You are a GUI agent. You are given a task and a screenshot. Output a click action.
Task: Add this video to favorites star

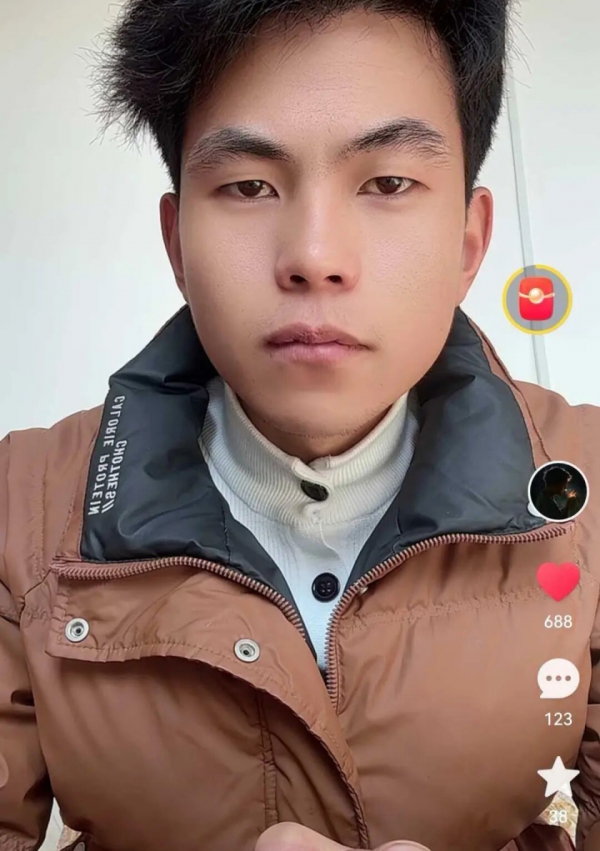558,777
